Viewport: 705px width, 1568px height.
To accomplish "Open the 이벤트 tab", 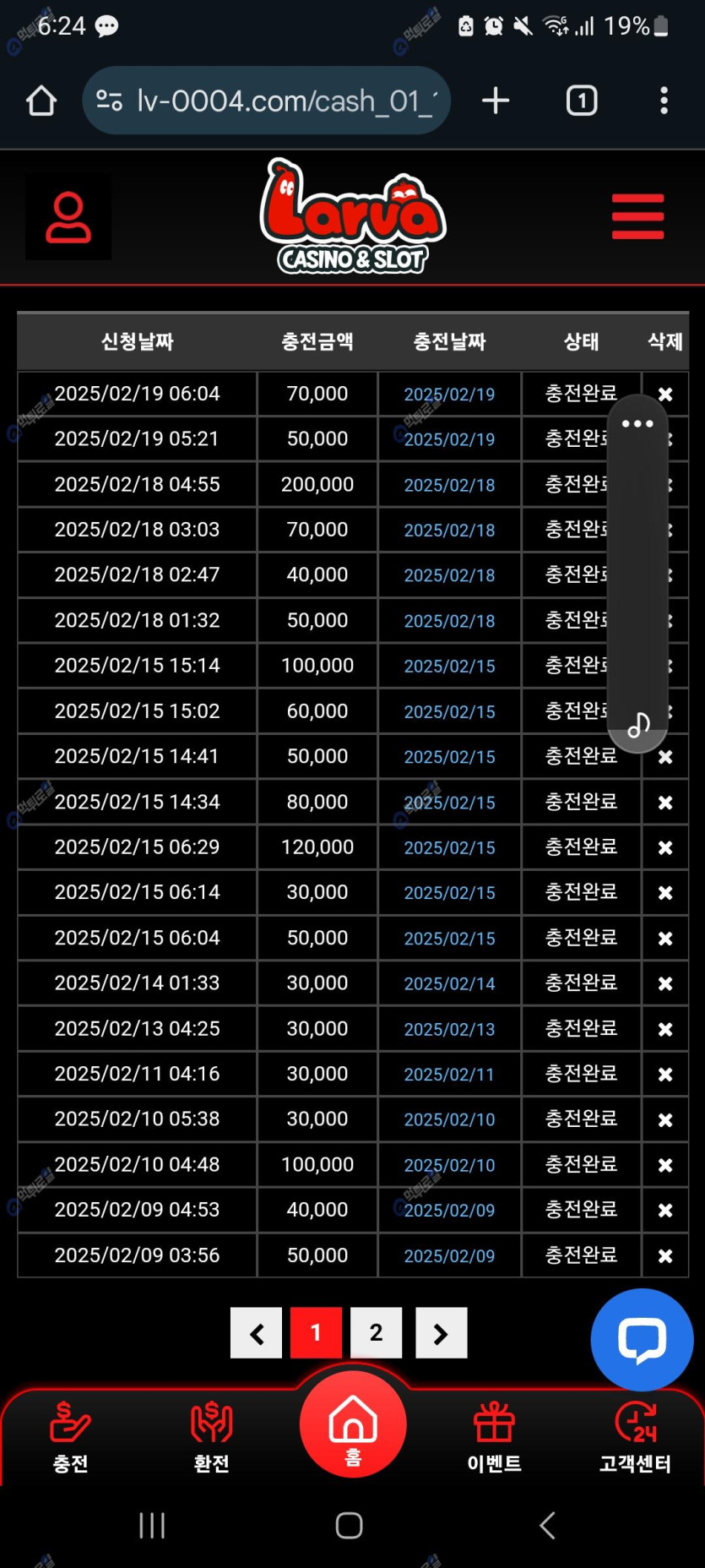I will coord(494,1438).
